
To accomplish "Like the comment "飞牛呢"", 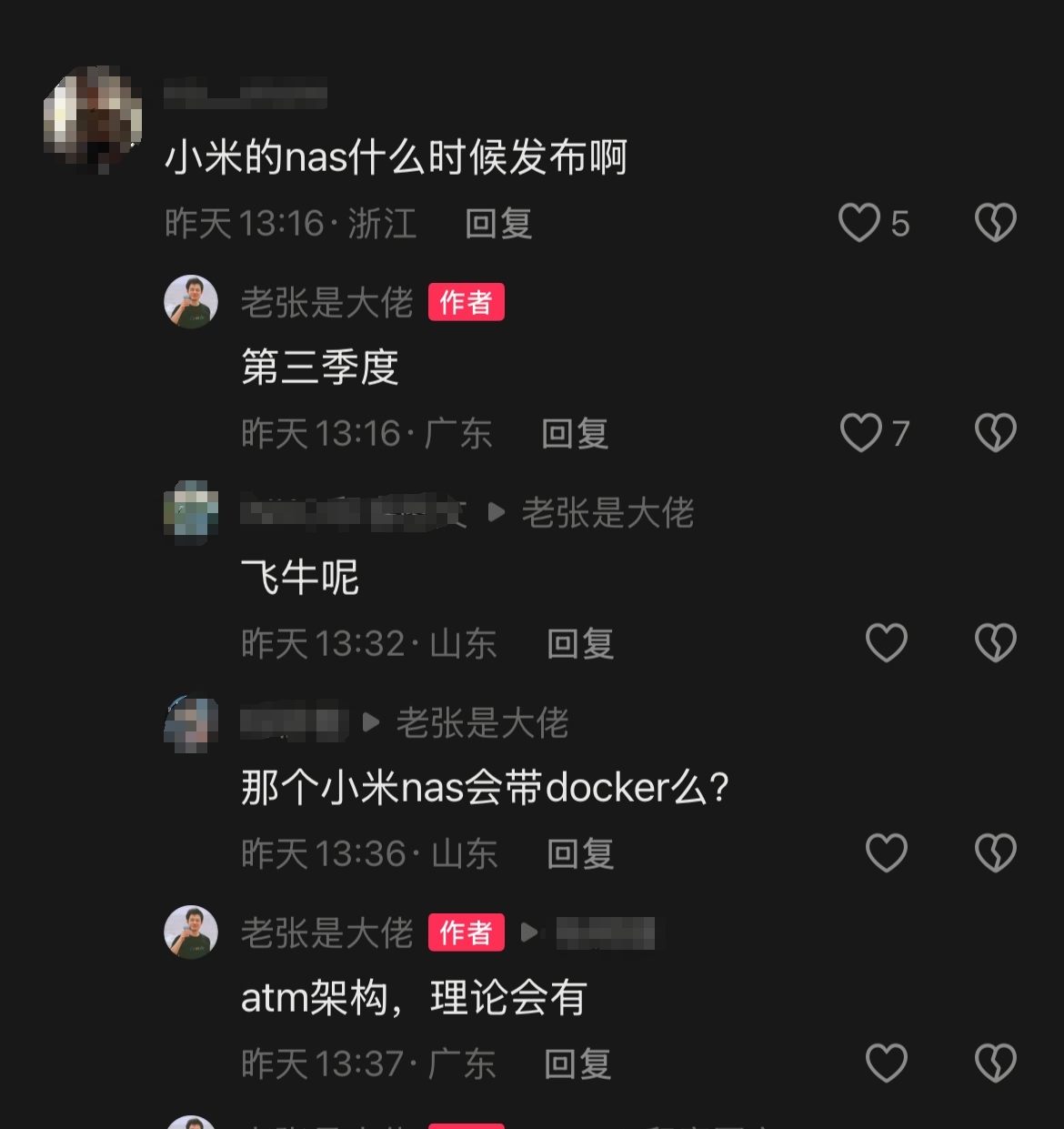I will click(886, 643).
